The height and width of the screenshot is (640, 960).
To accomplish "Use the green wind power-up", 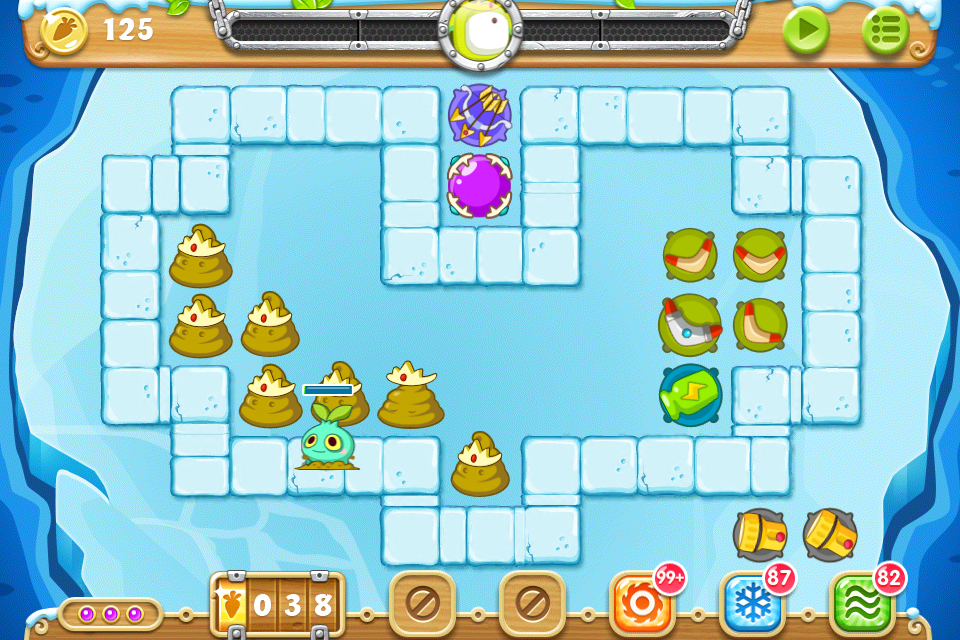I will pyautogui.click(x=861, y=603).
